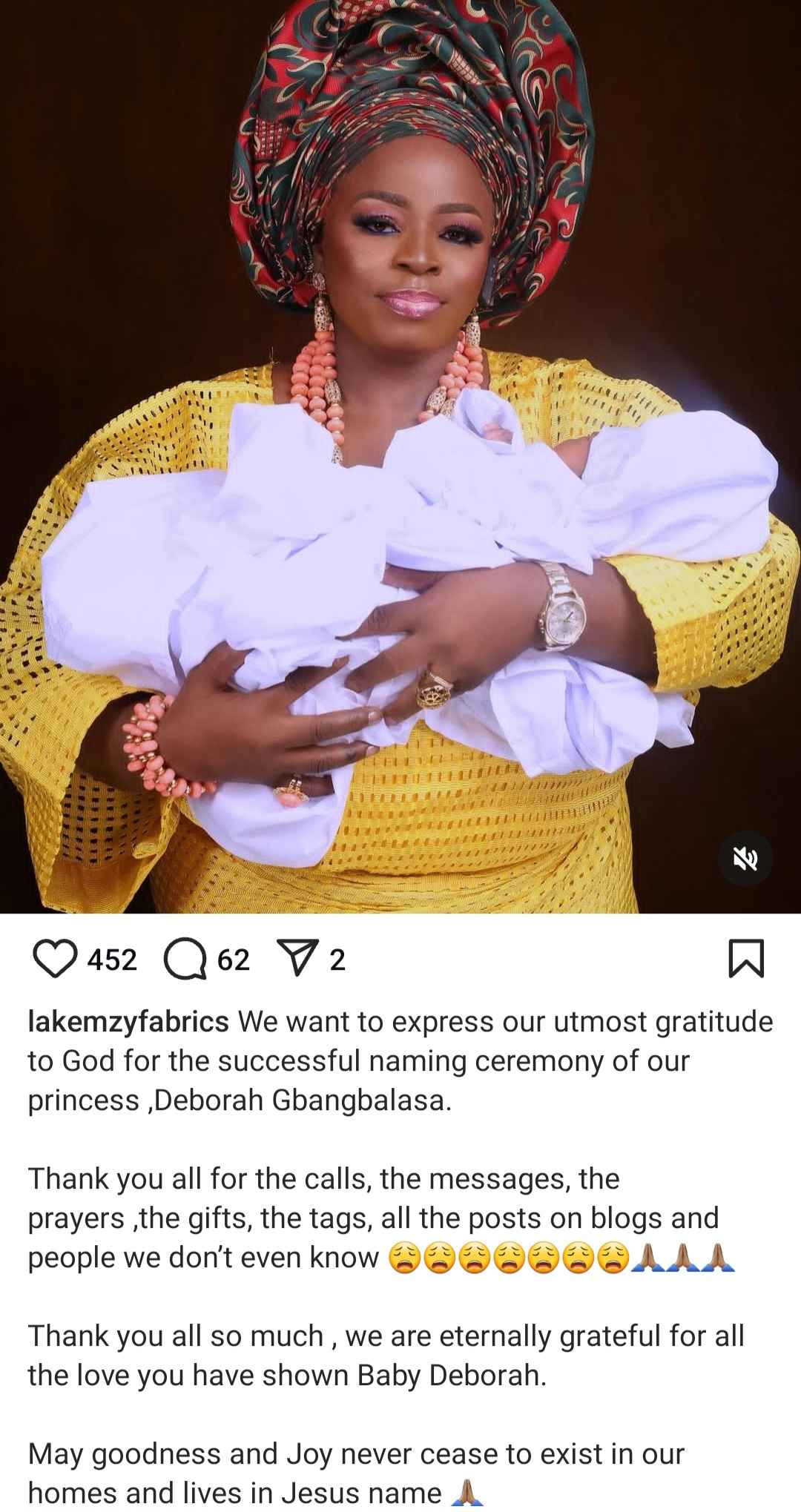The width and height of the screenshot is (801, 1512).
Task: Unmute the video sound
Action: pos(745,859)
